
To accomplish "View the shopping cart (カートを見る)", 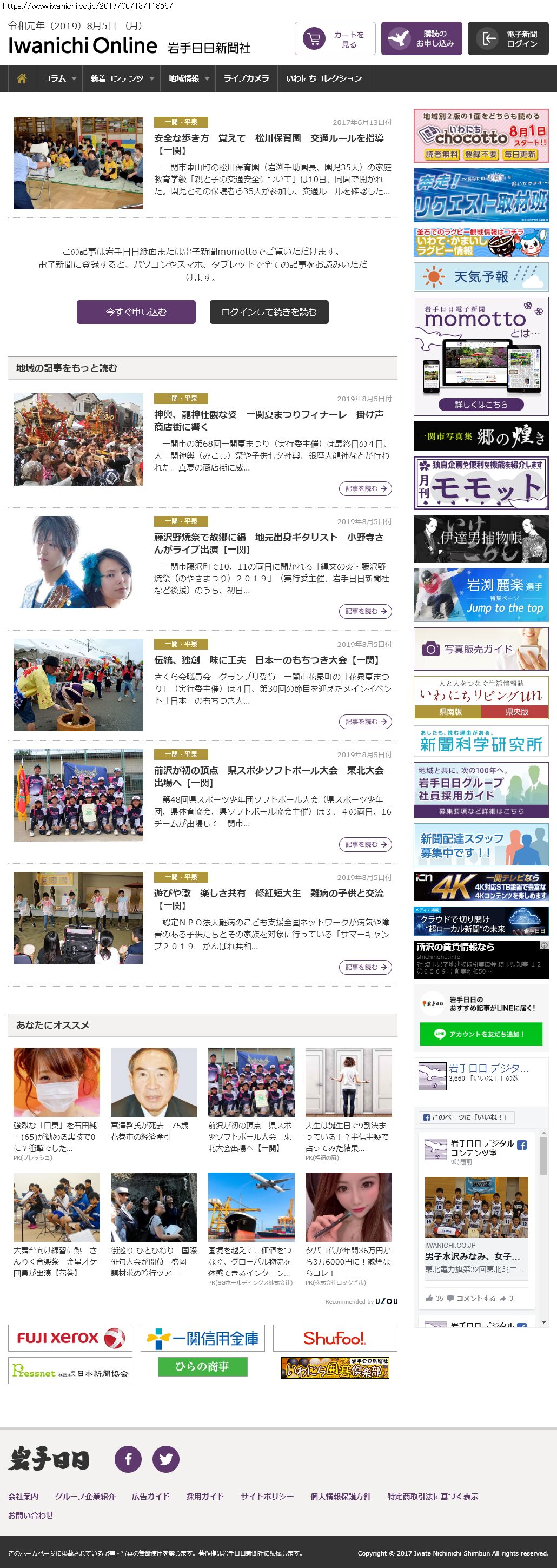I will click(x=335, y=39).
